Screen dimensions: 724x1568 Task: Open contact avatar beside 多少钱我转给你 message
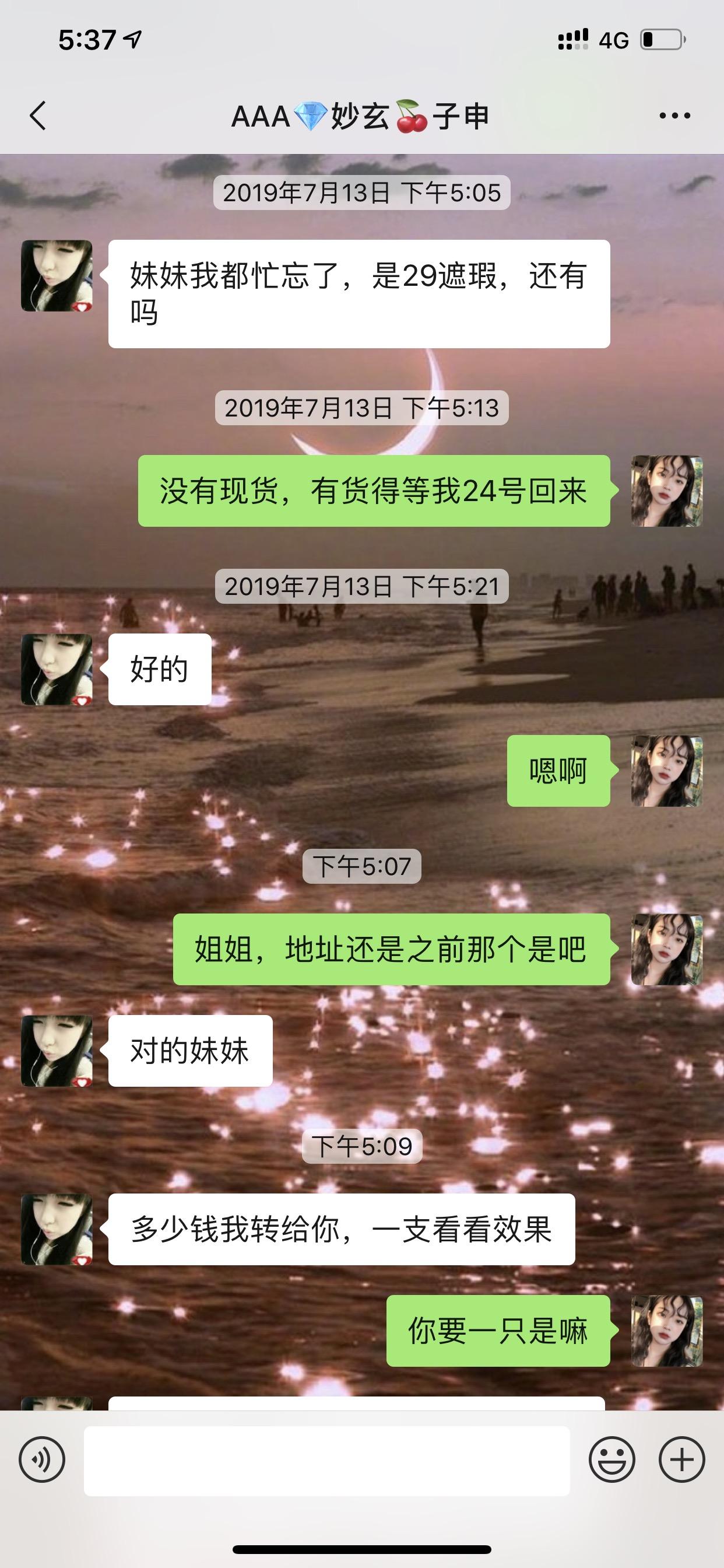pyautogui.click(x=57, y=1230)
